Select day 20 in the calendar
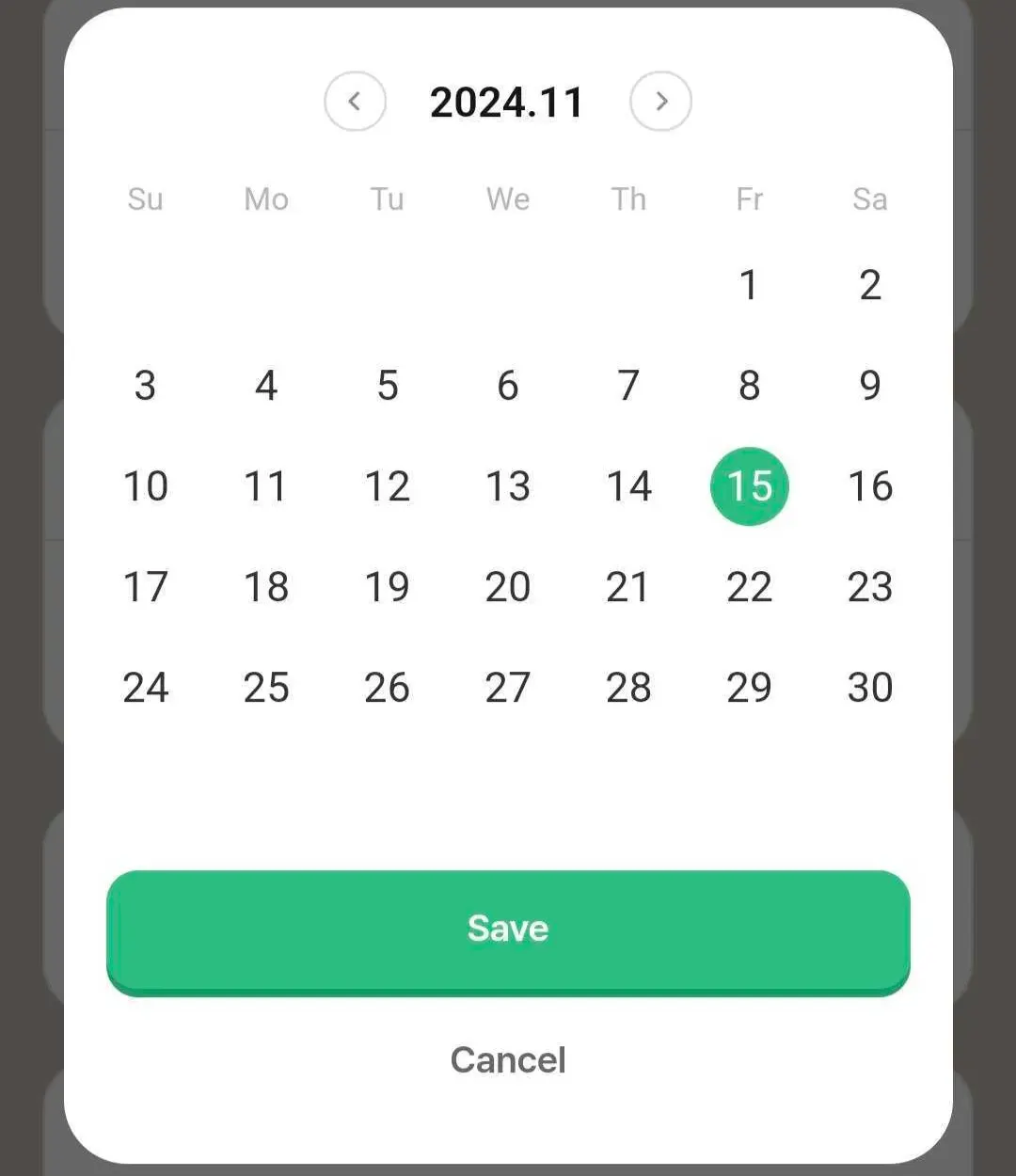The image size is (1016, 1176). pos(508,587)
